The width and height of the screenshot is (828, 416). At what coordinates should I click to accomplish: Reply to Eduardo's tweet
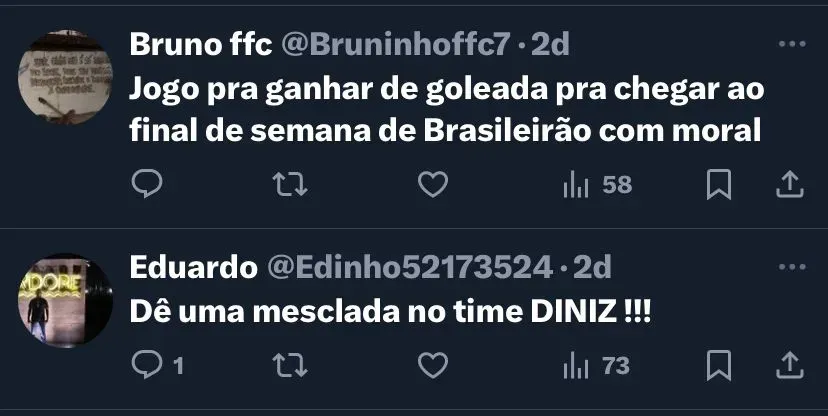click(x=147, y=366)
